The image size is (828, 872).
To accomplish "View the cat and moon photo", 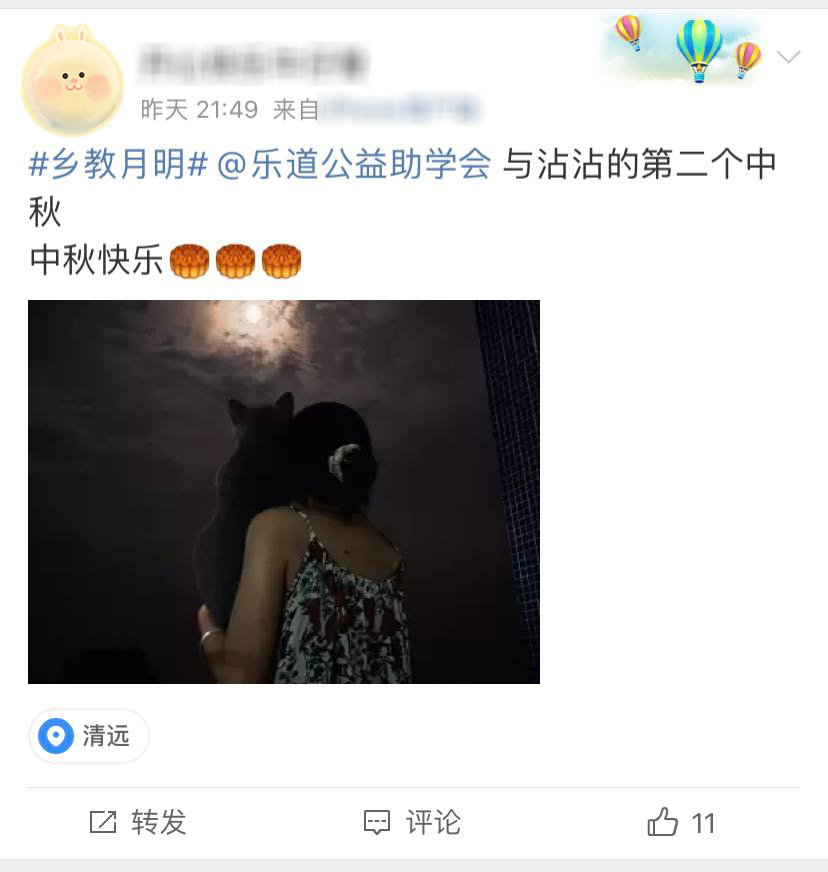I will coord(284,491).
